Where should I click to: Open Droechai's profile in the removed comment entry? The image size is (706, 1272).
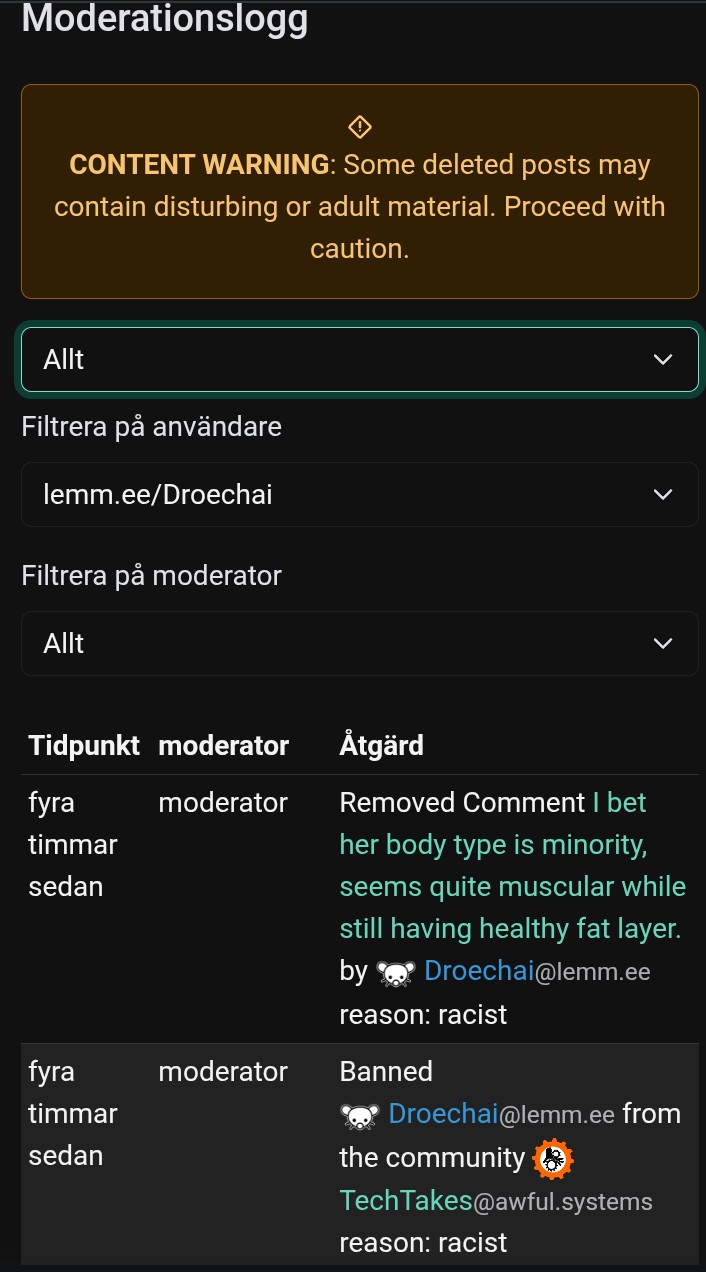(x=478, y=971)
